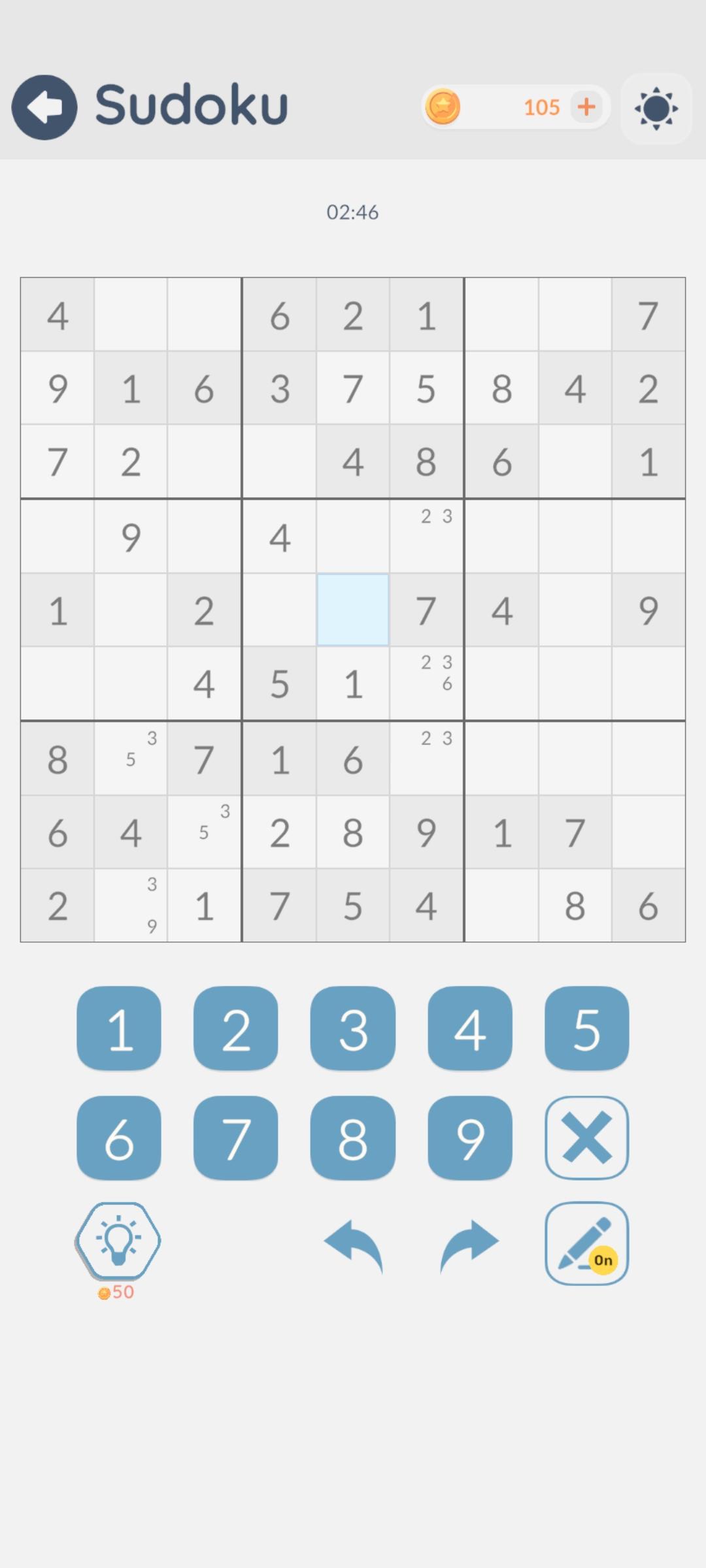
Task: Select the empty cell right of top-left 4
Action: (x=131, y=315)
